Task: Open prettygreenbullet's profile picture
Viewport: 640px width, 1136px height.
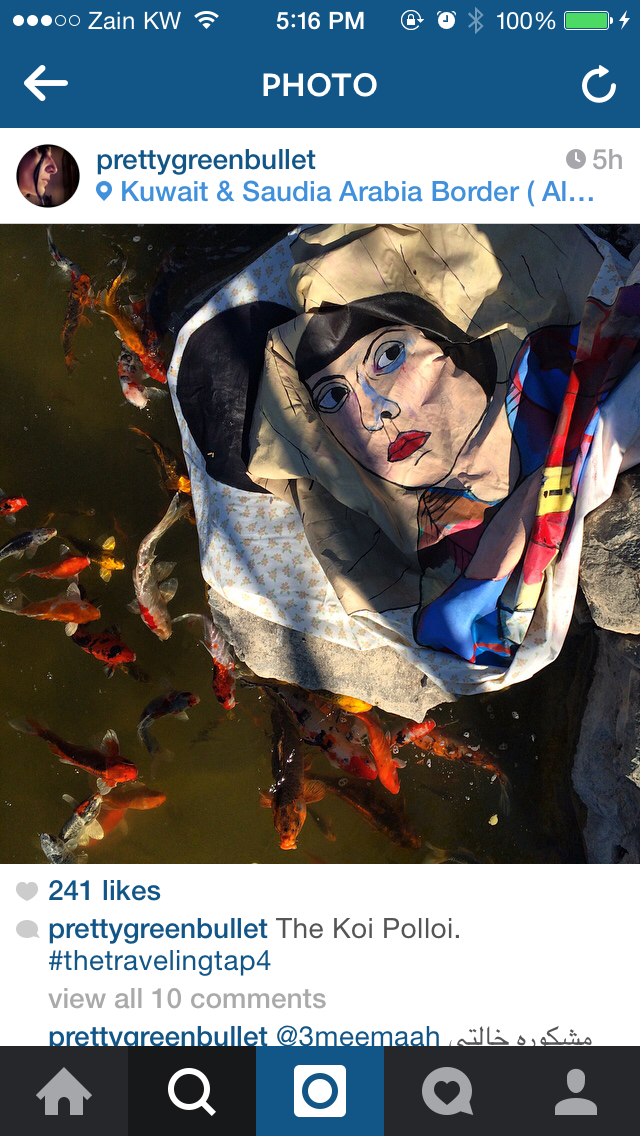Action: (x=48, y=176)
